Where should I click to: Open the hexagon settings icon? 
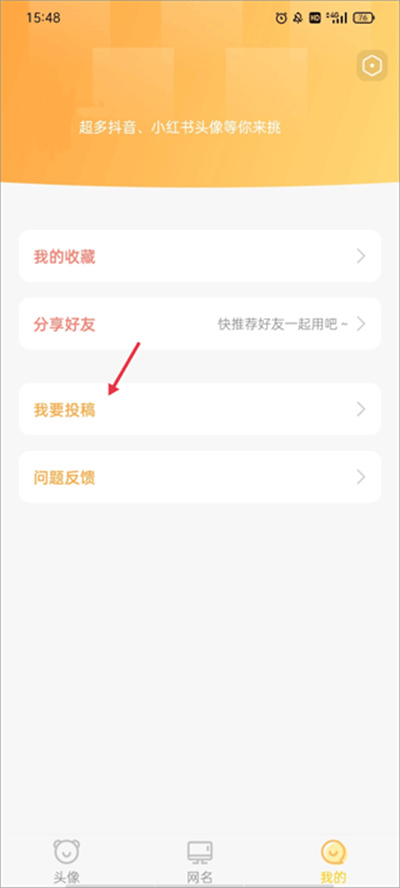click(x=372, y=66)
